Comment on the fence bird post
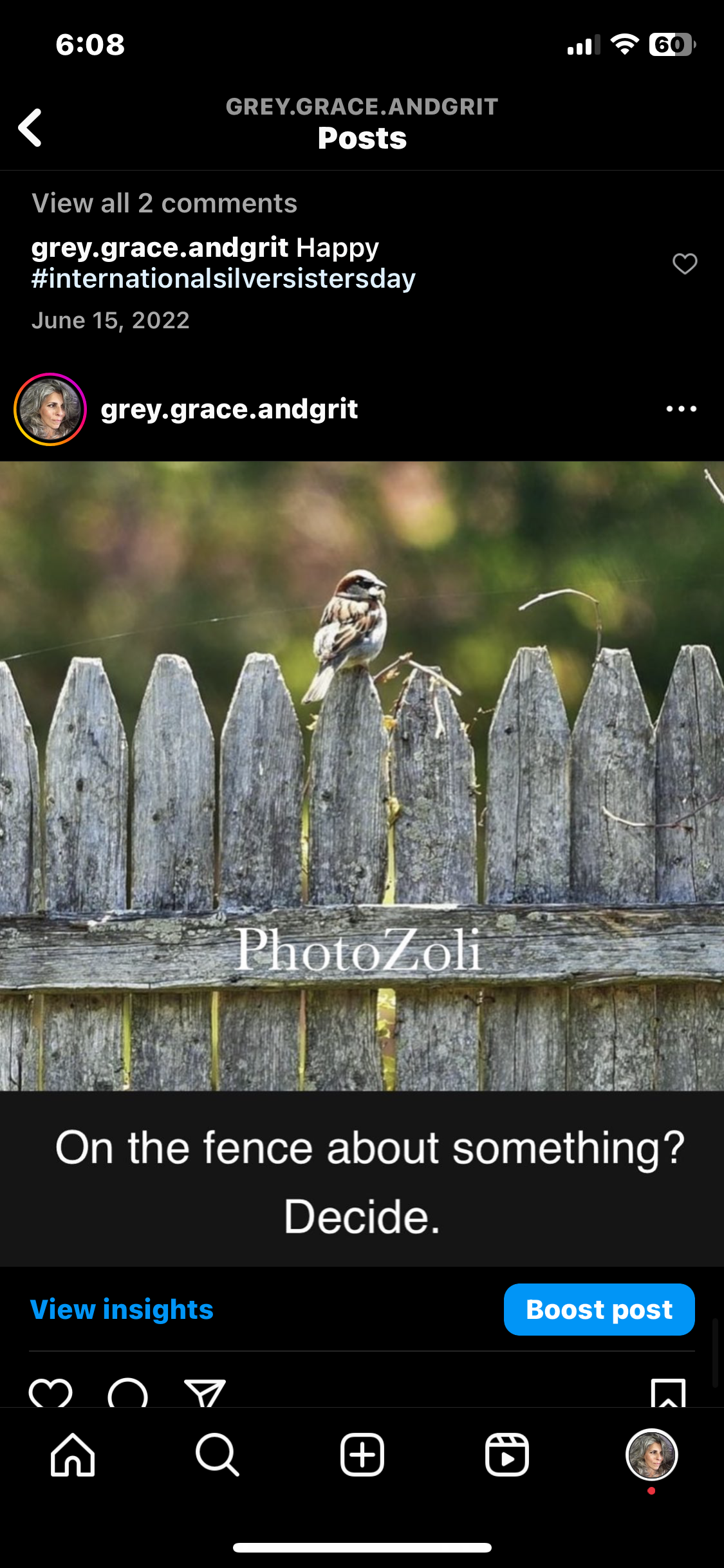This screenshot has width=724, height=1568. (x=127, y=1393)
